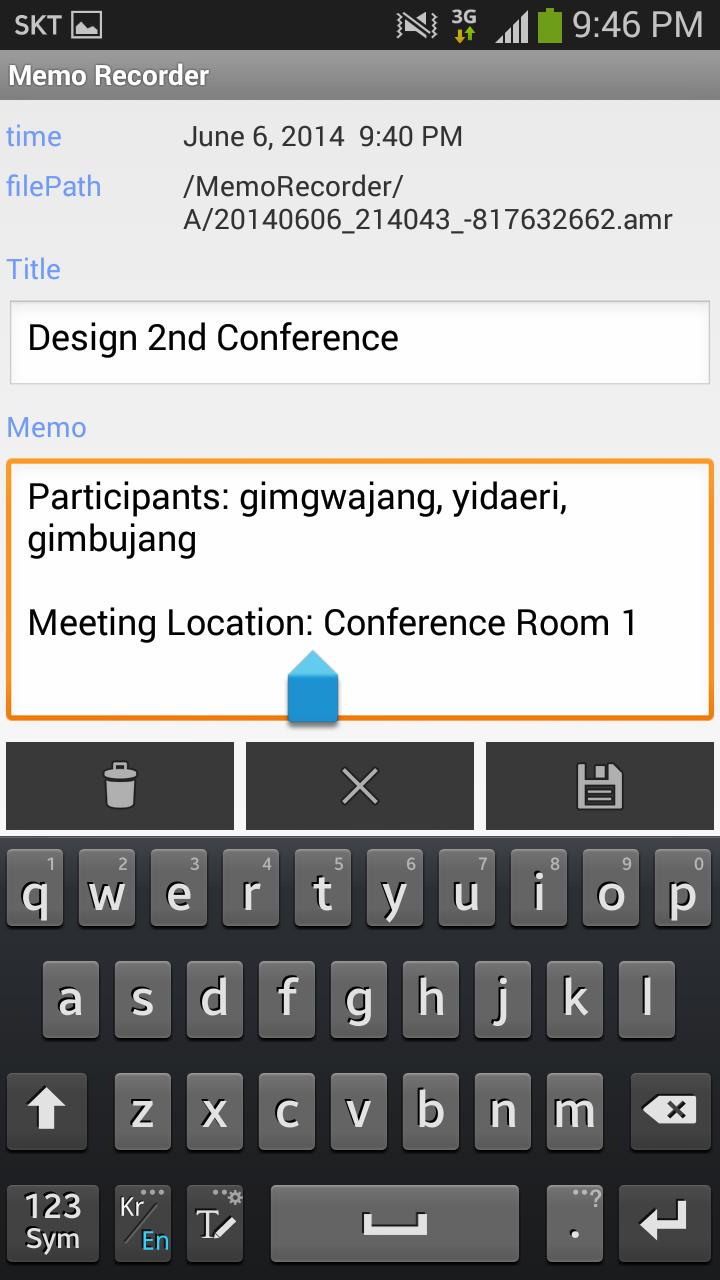
Task: Change language with the Kr/En key
Action: (x=143, y=1222)
